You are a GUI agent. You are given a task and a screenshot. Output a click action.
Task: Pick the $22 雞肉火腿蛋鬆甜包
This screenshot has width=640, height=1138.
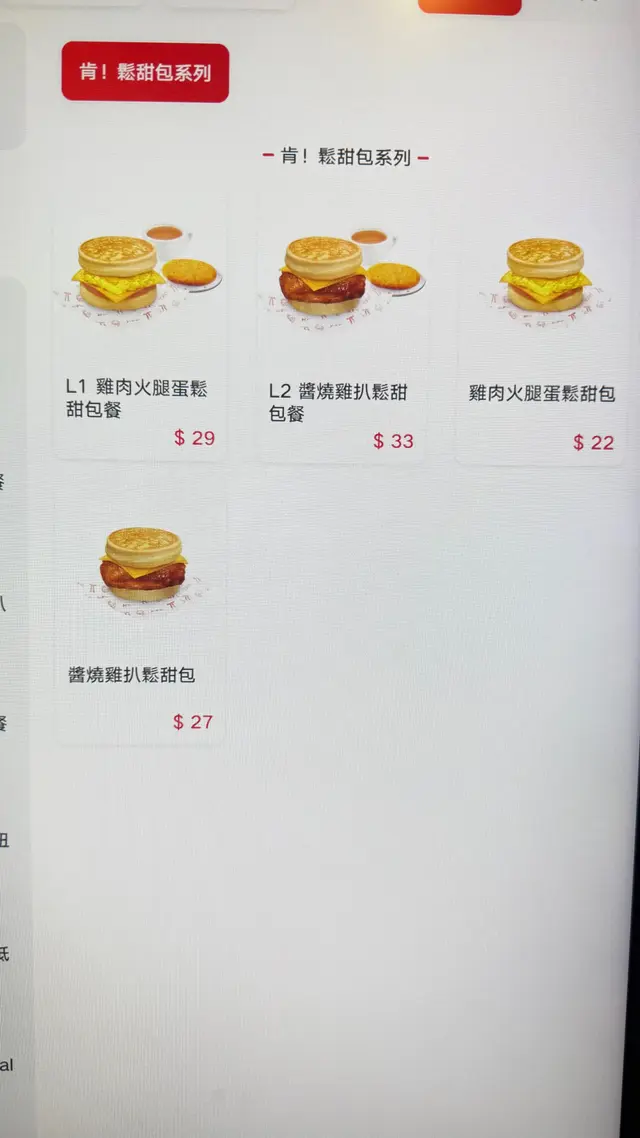pos(544,338)
